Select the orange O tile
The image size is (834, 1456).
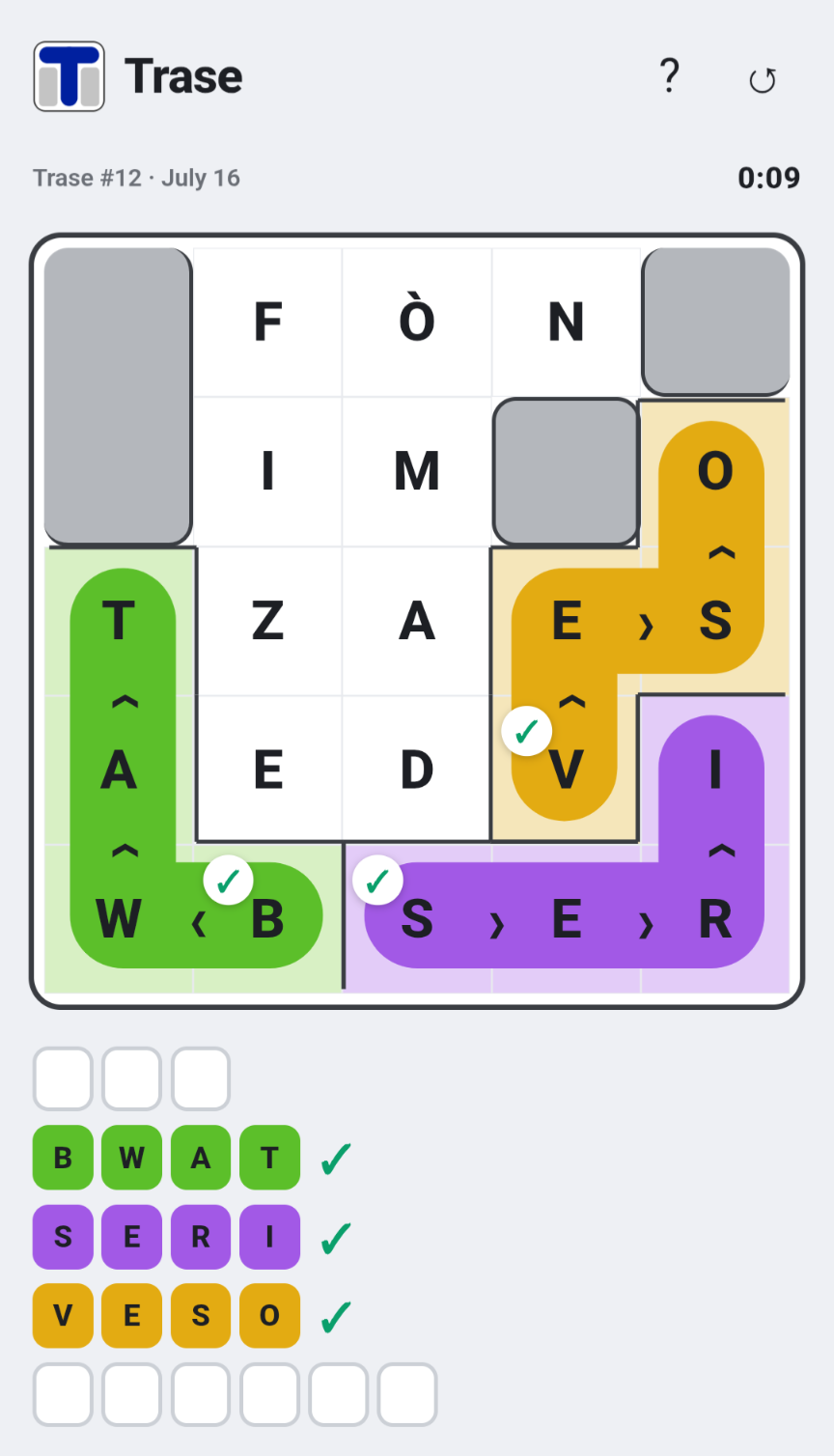pyautogui.click(x=714, y=471)
